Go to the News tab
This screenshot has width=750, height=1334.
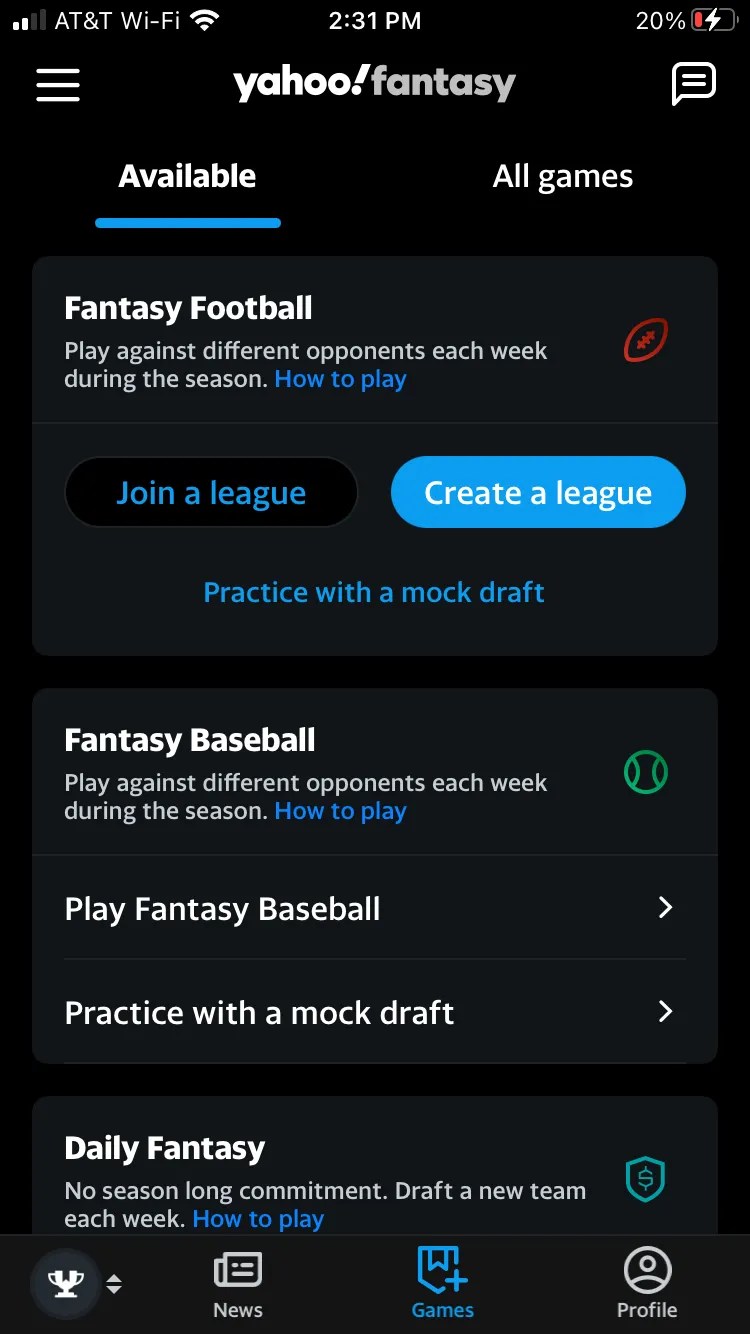coord(238,1285)
